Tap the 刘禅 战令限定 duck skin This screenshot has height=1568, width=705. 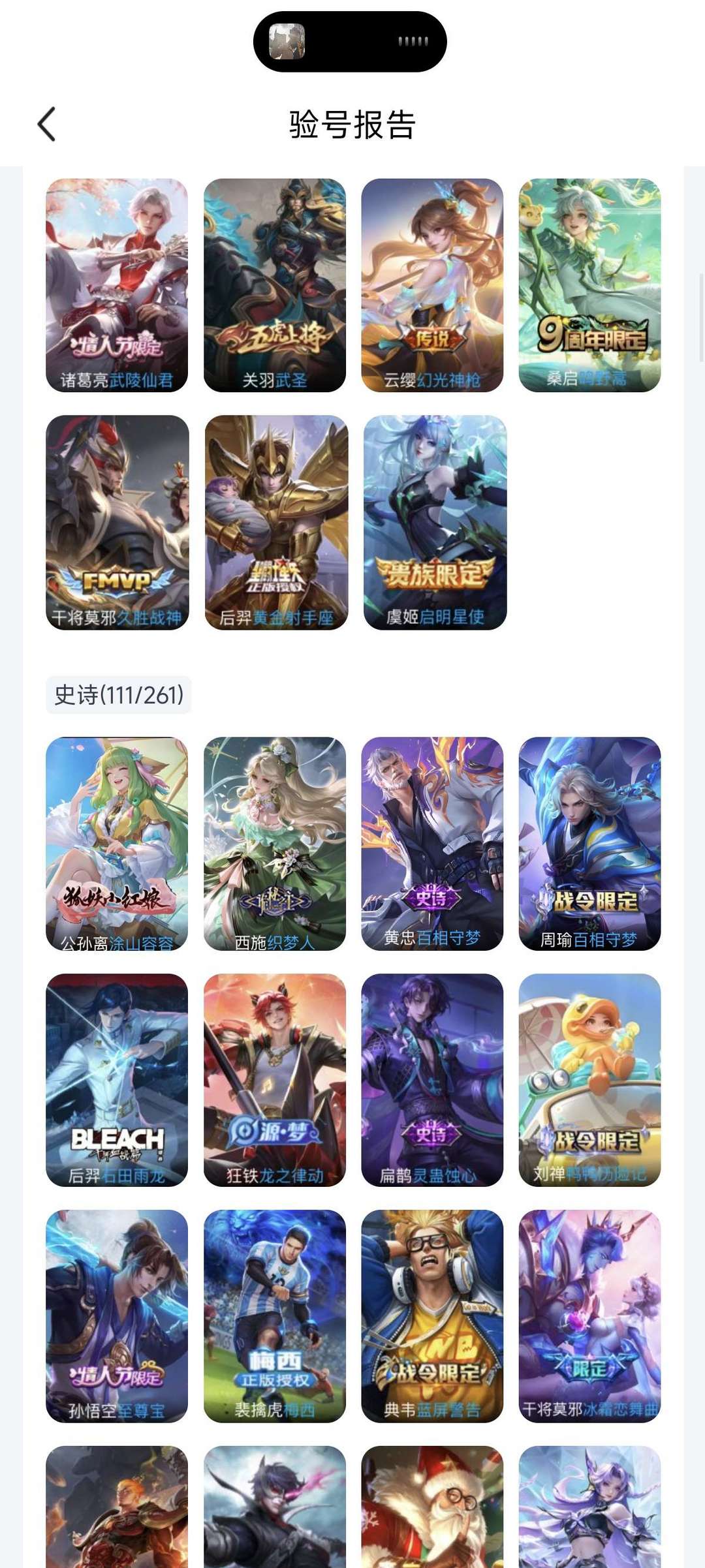pos(589,1080)
